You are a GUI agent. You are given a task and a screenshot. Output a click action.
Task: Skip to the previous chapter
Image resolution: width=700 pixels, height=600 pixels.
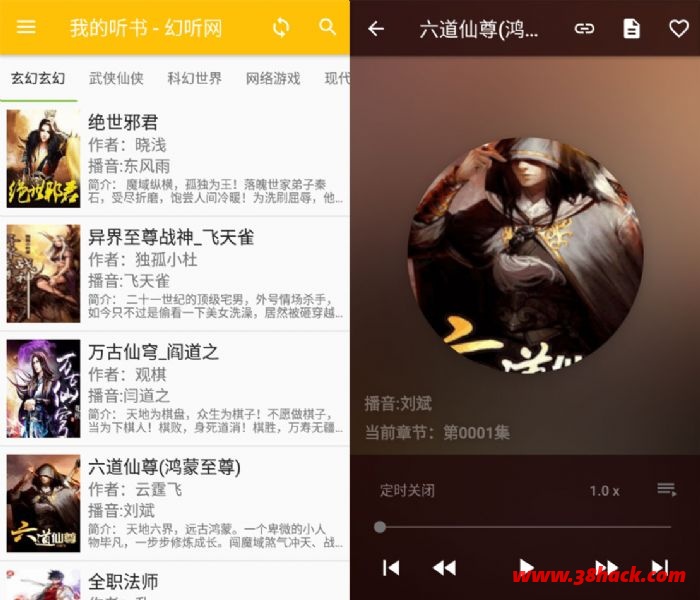click(391, 568)
